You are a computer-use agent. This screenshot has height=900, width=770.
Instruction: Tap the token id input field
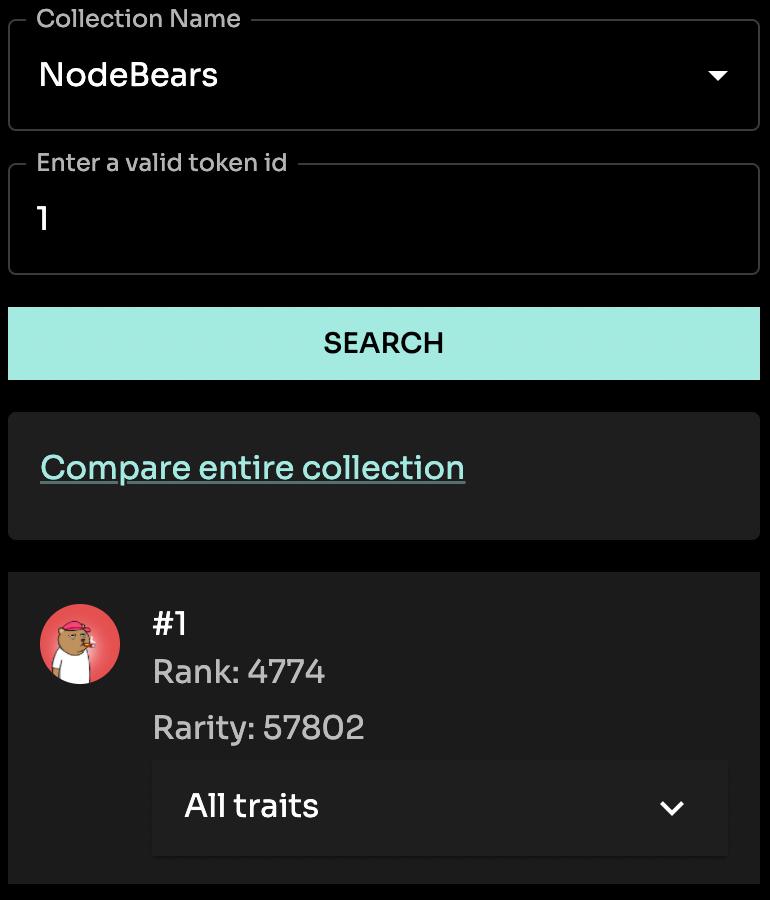[x=384, y=219]
